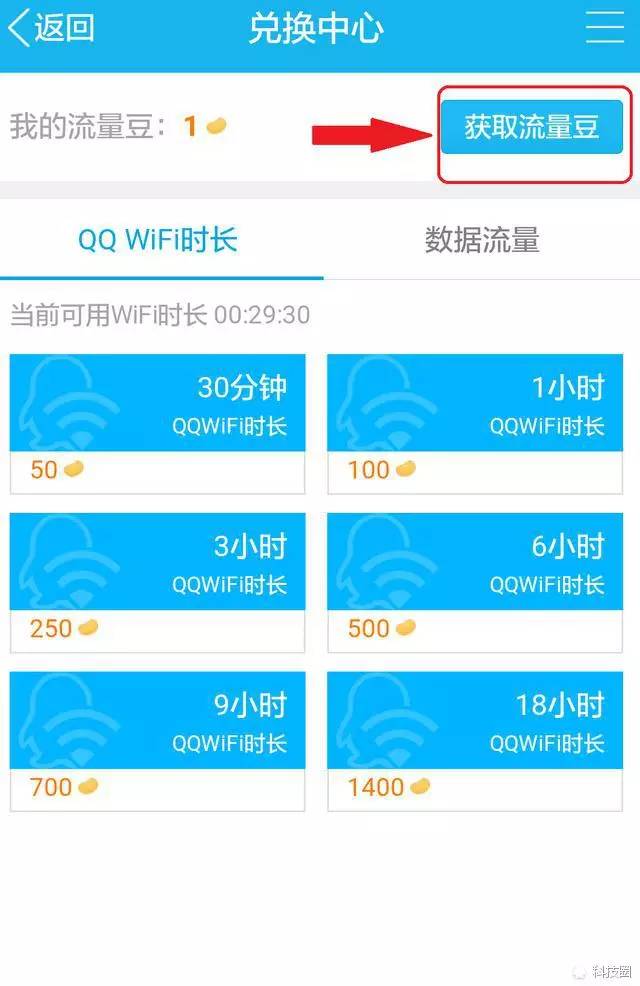Switch to the 数据流量 tab

click(x=482, y=240)
